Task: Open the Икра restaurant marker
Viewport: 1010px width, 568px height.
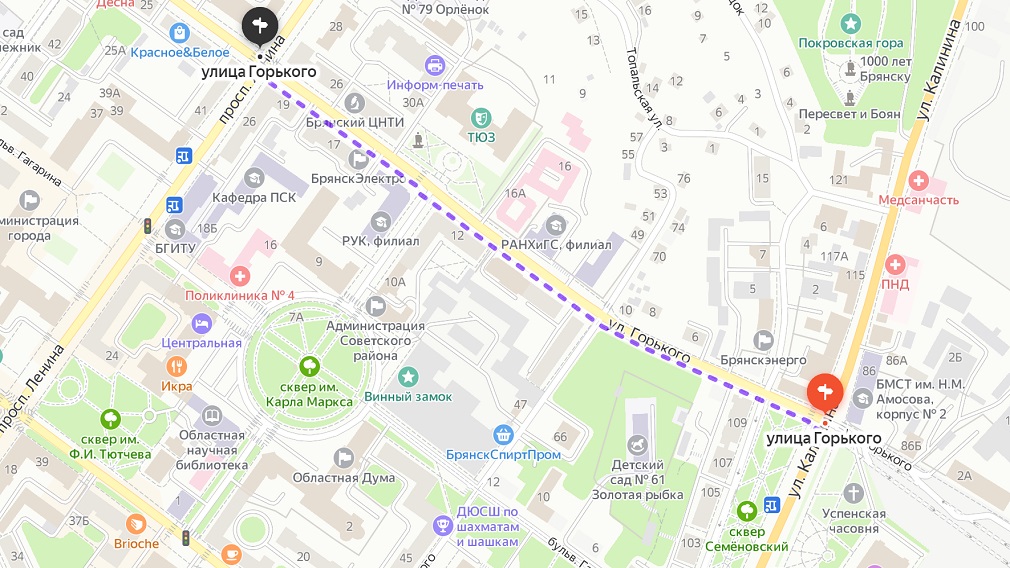Action: click(176, 366)
